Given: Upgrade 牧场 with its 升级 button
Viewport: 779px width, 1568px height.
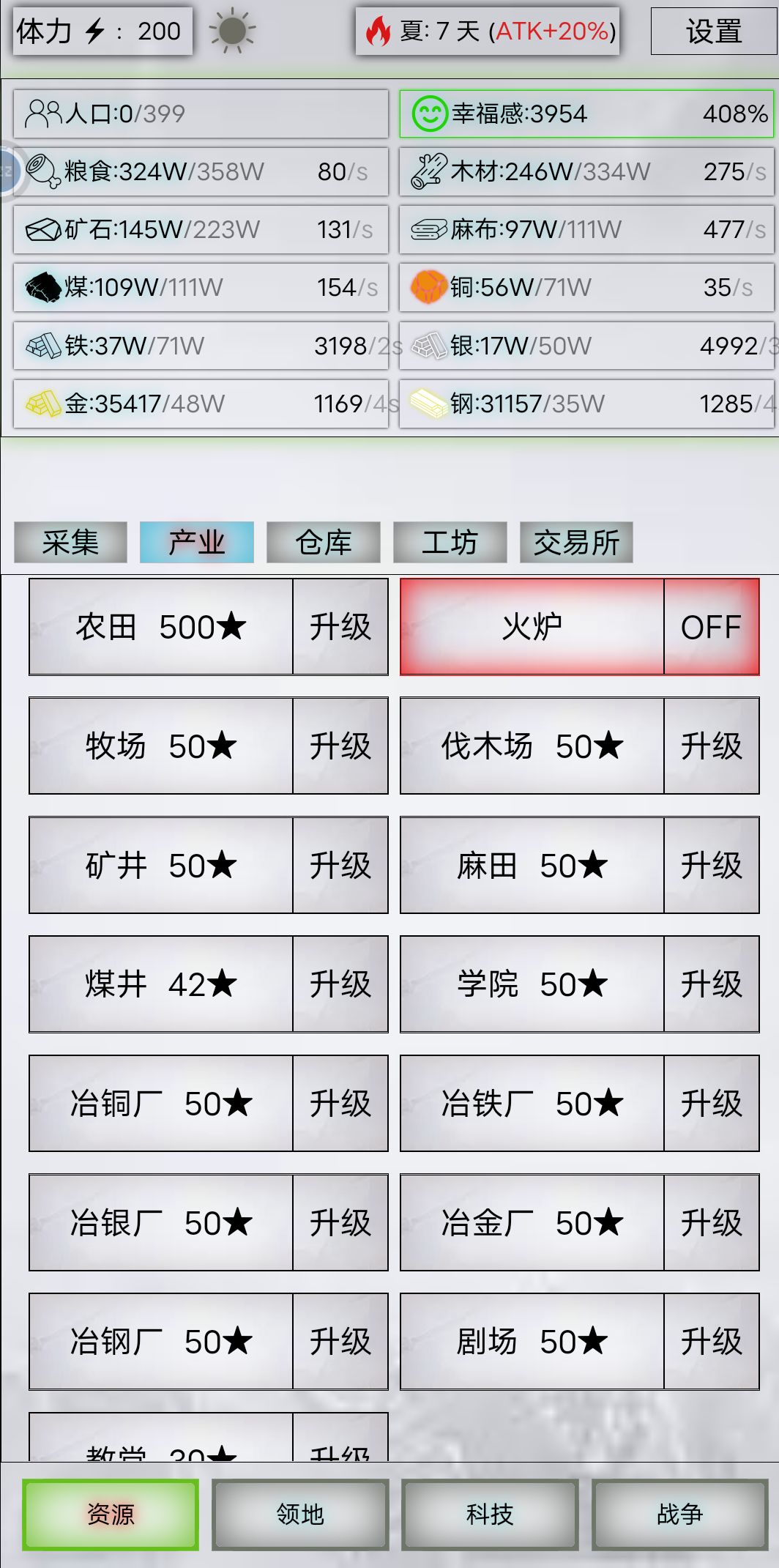Looking at the screenshot, I should pyautogui.click(x=340, y=746).
